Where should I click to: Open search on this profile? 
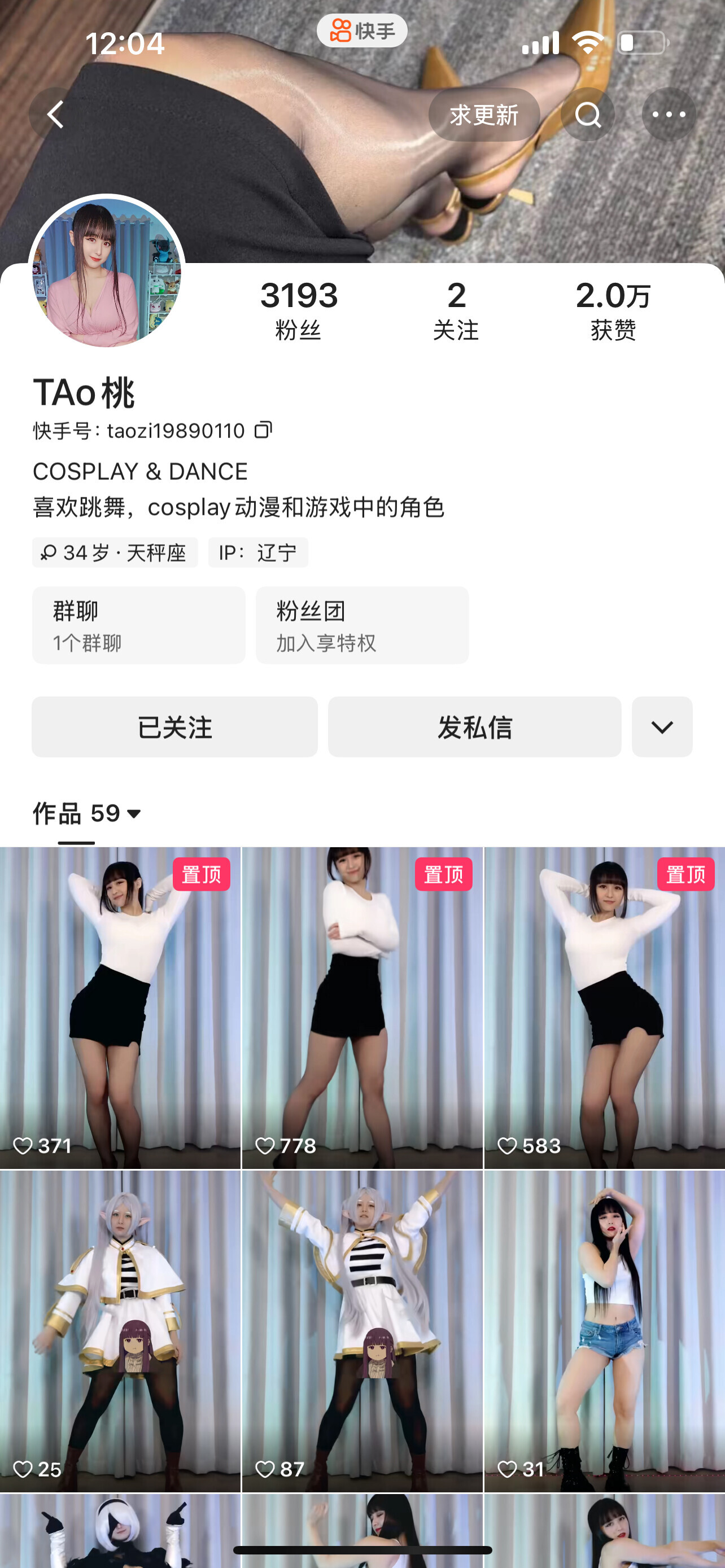[x=587, y=115]
